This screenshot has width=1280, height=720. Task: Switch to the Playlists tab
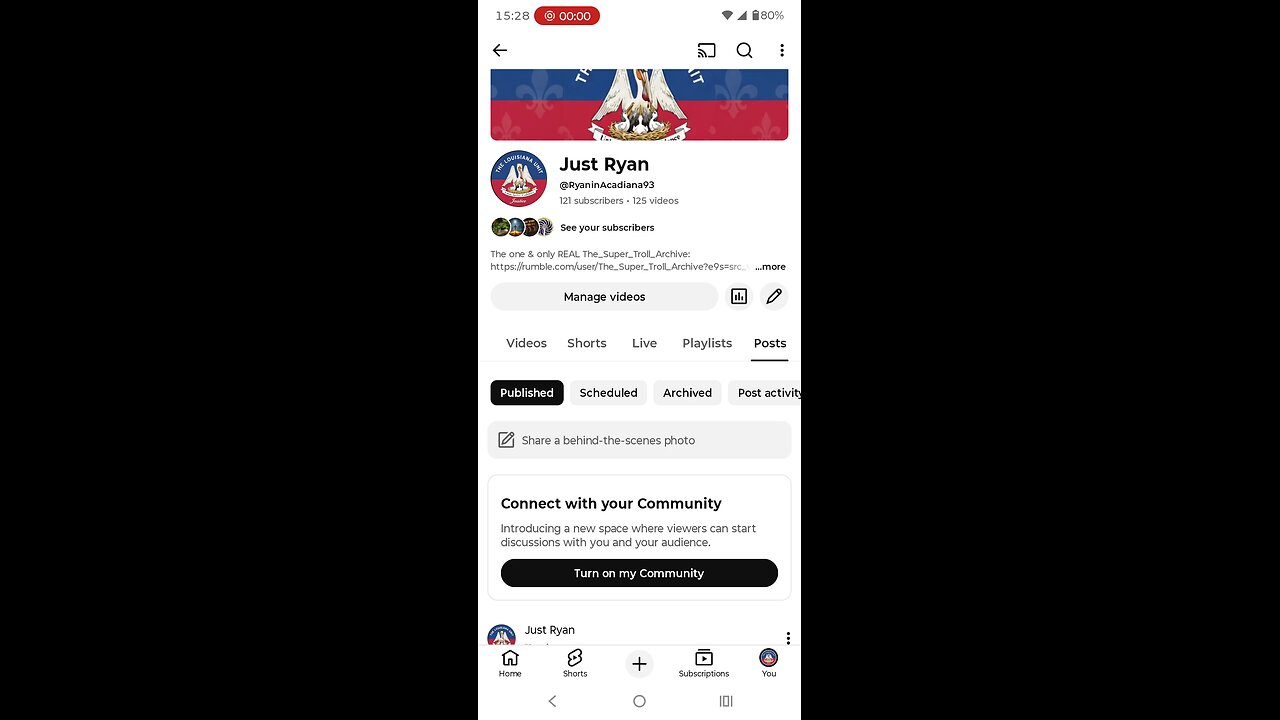707,343
